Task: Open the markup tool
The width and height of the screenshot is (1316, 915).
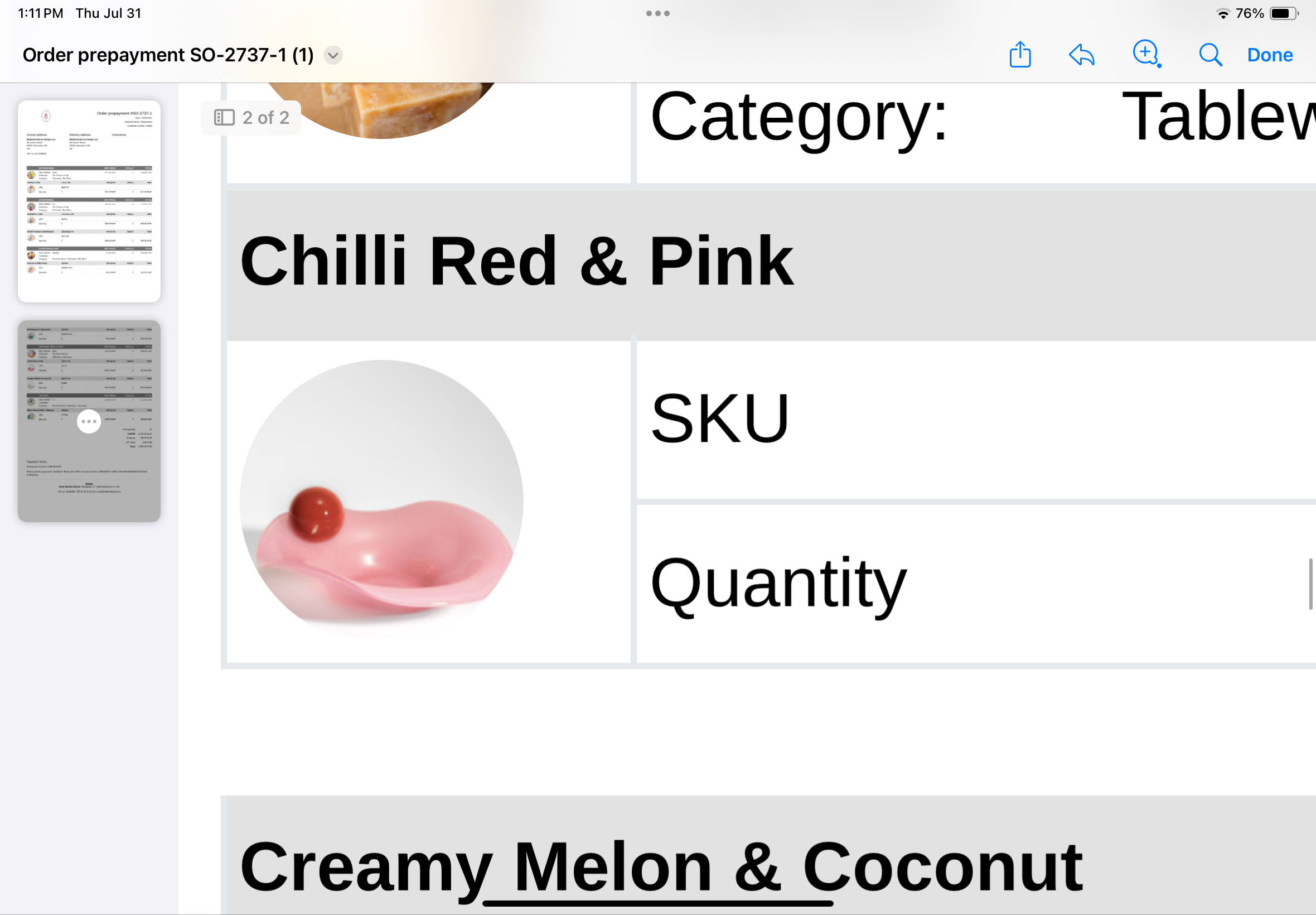Action: point(1146,54)
